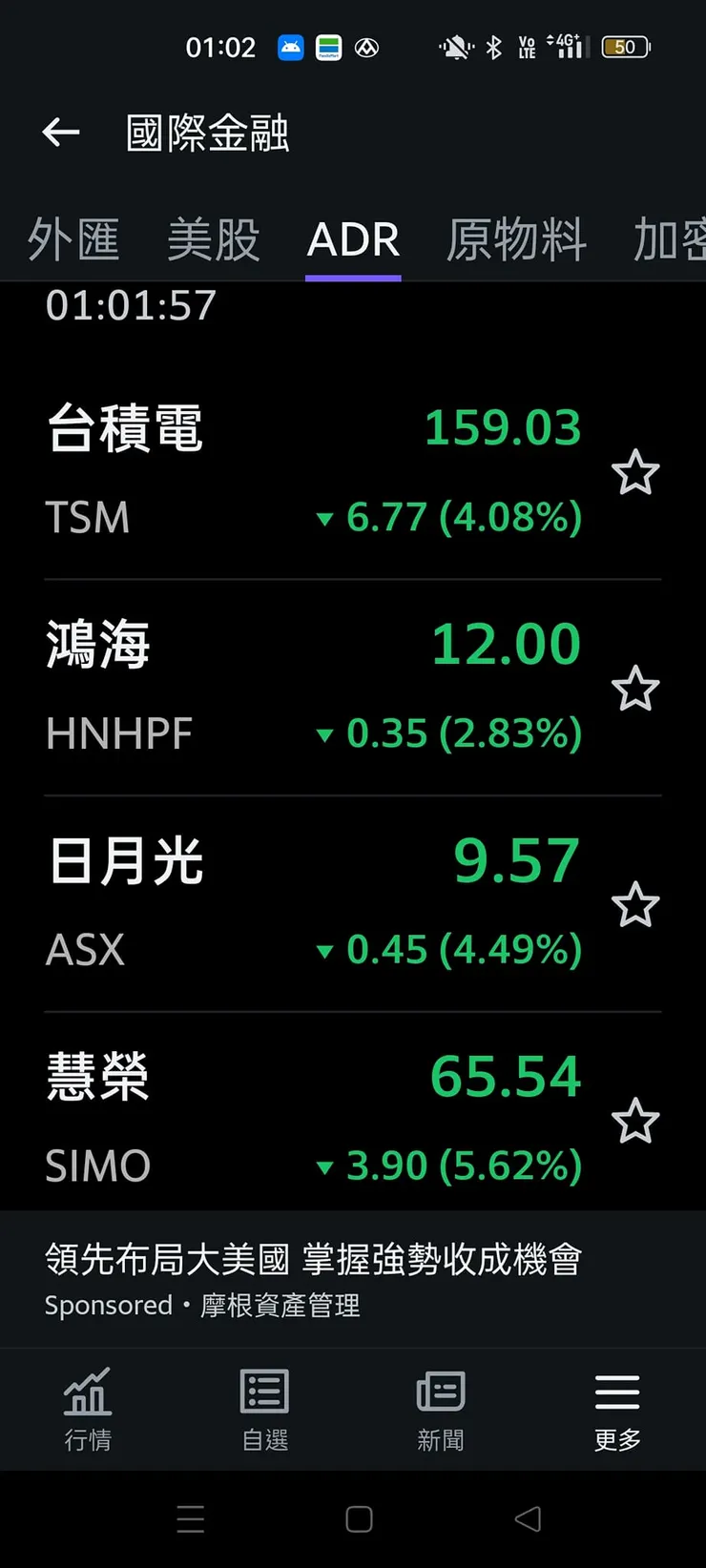Select the 原物料 tab
706x1568 pixels.
[x=516, y=238]
